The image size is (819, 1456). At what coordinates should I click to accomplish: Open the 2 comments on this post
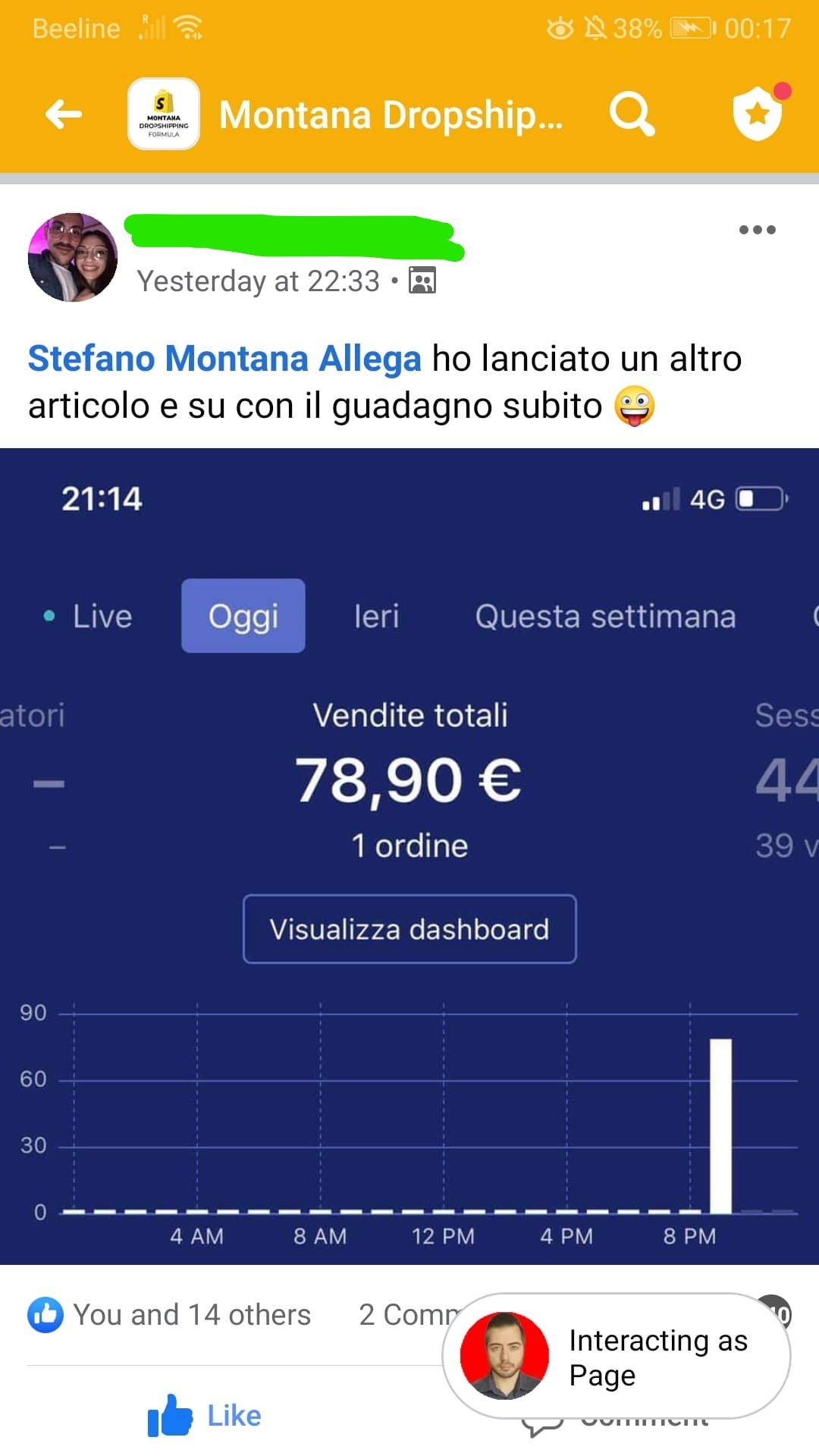pos(406,1315)
